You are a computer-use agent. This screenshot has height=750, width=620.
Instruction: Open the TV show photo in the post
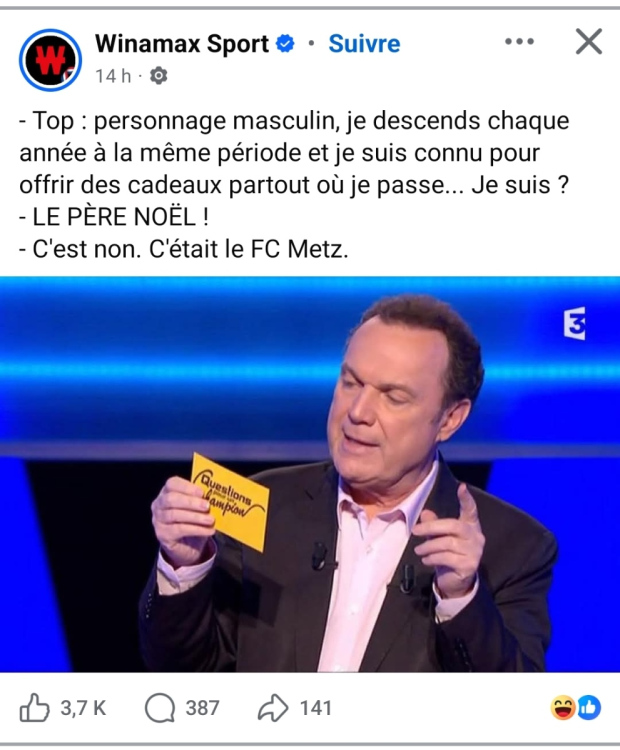pyautogui.click(x=310, y=475)
